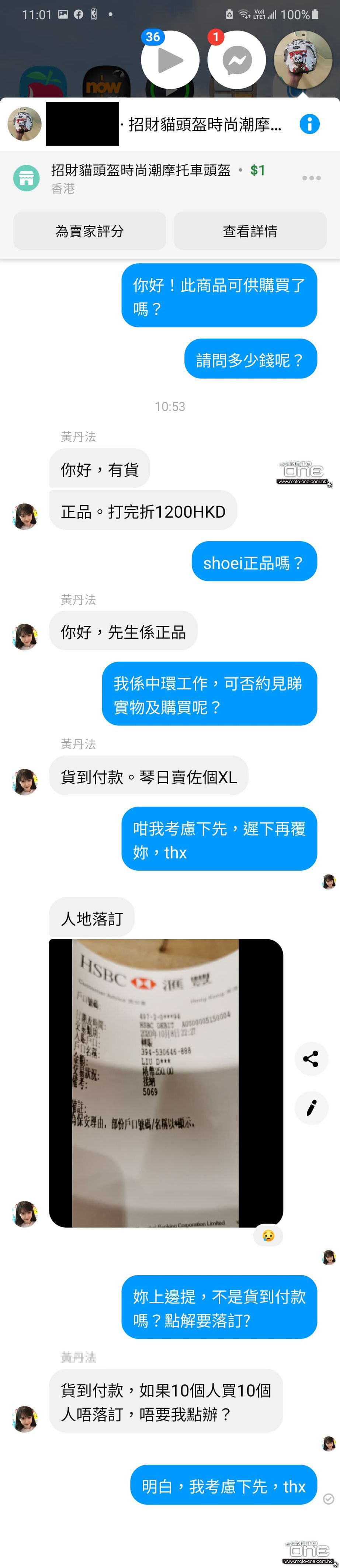Open the Messenger chat head bubble
340x1568 pixels.
[x=237, y=60]
